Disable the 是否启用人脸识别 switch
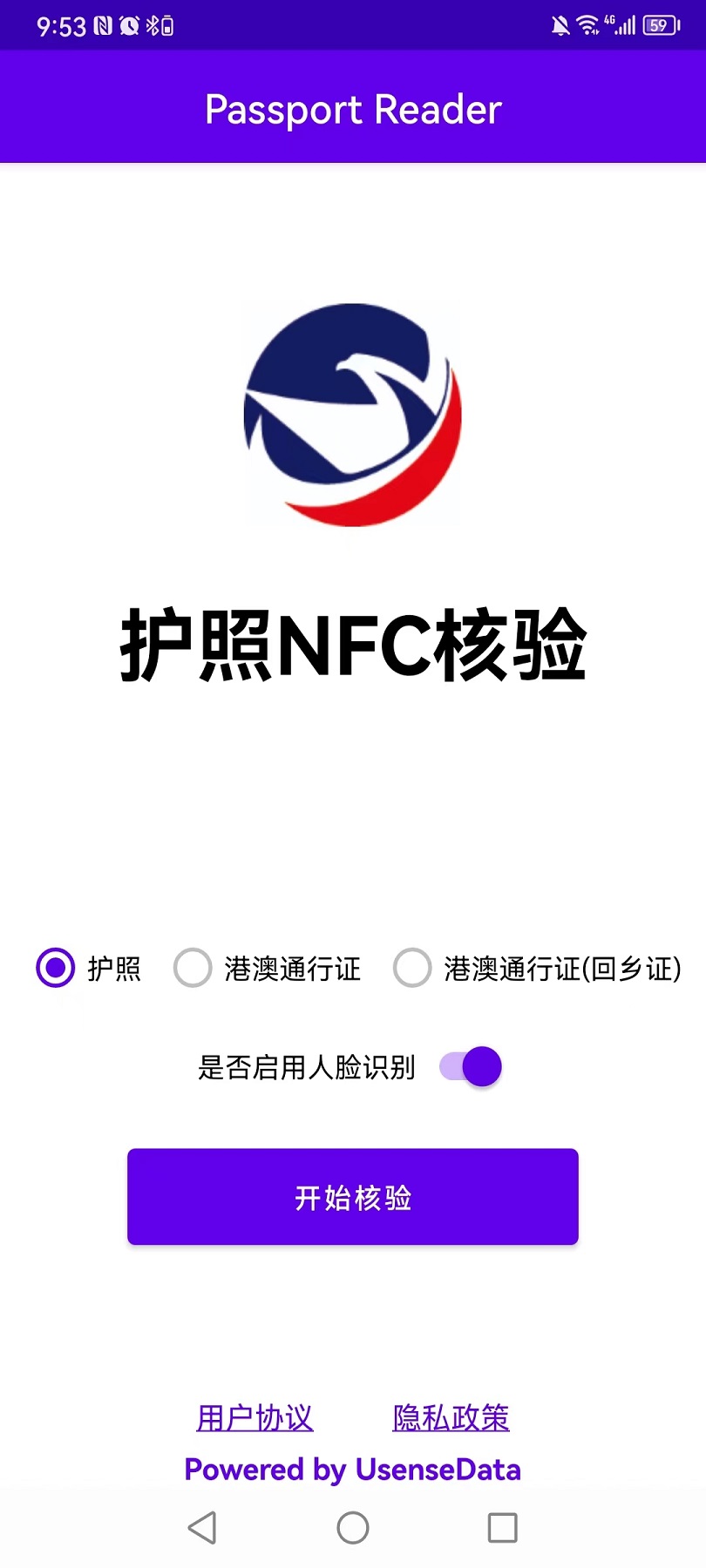 pos(472,1066)
